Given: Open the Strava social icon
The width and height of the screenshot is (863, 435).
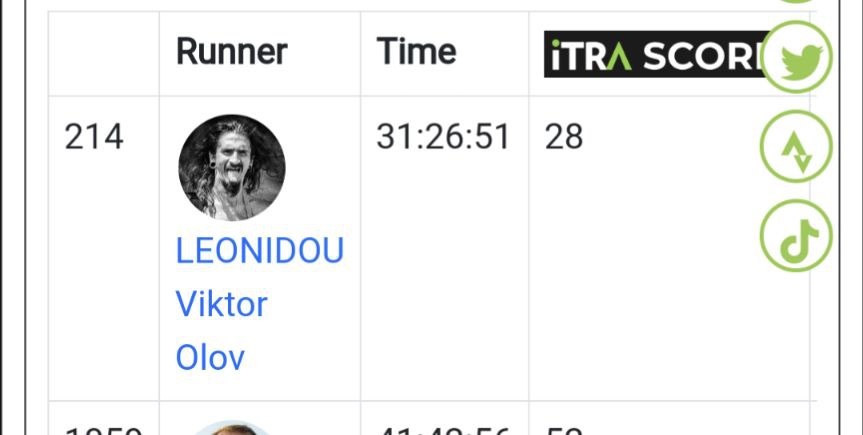Looking at the screenshot, I should coord(796,149).
